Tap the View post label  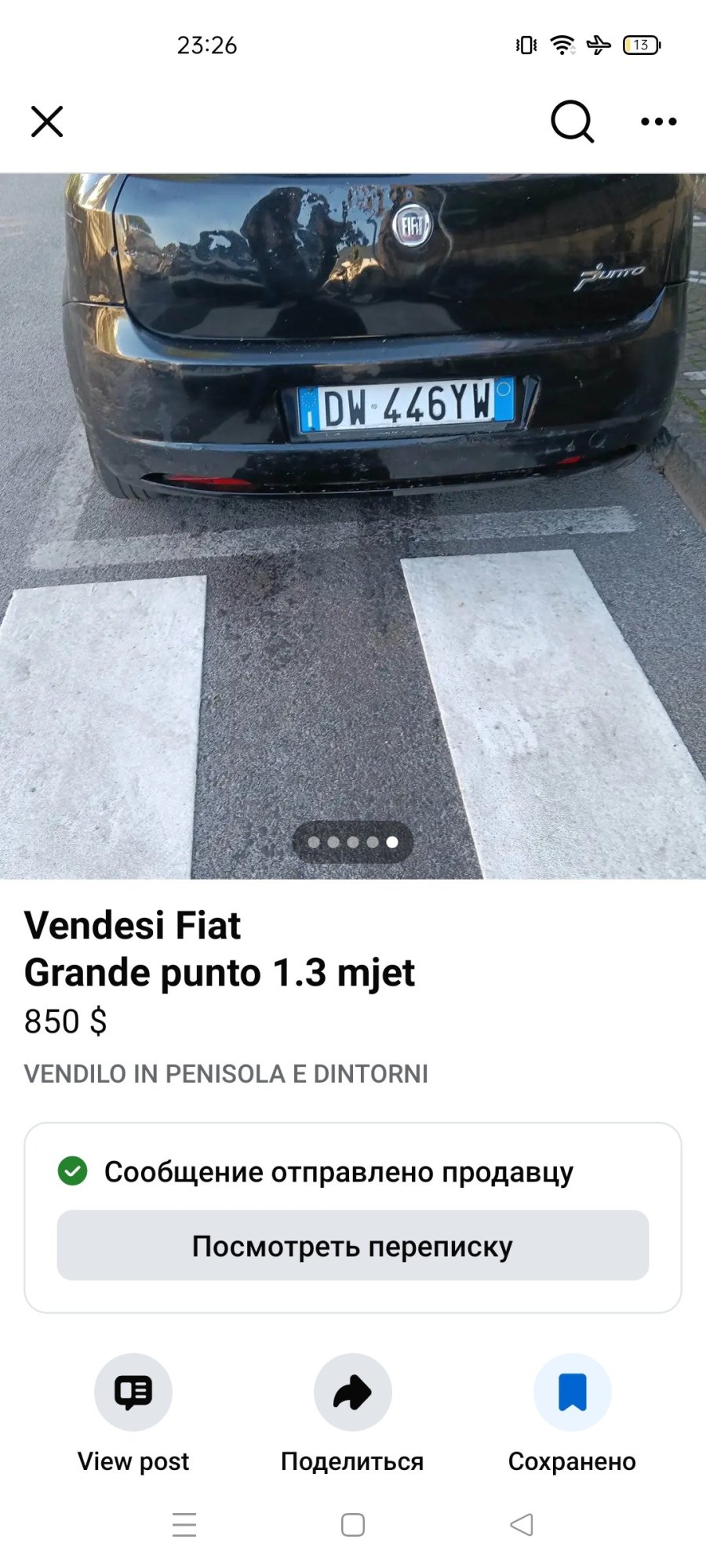pos(132,1461)
